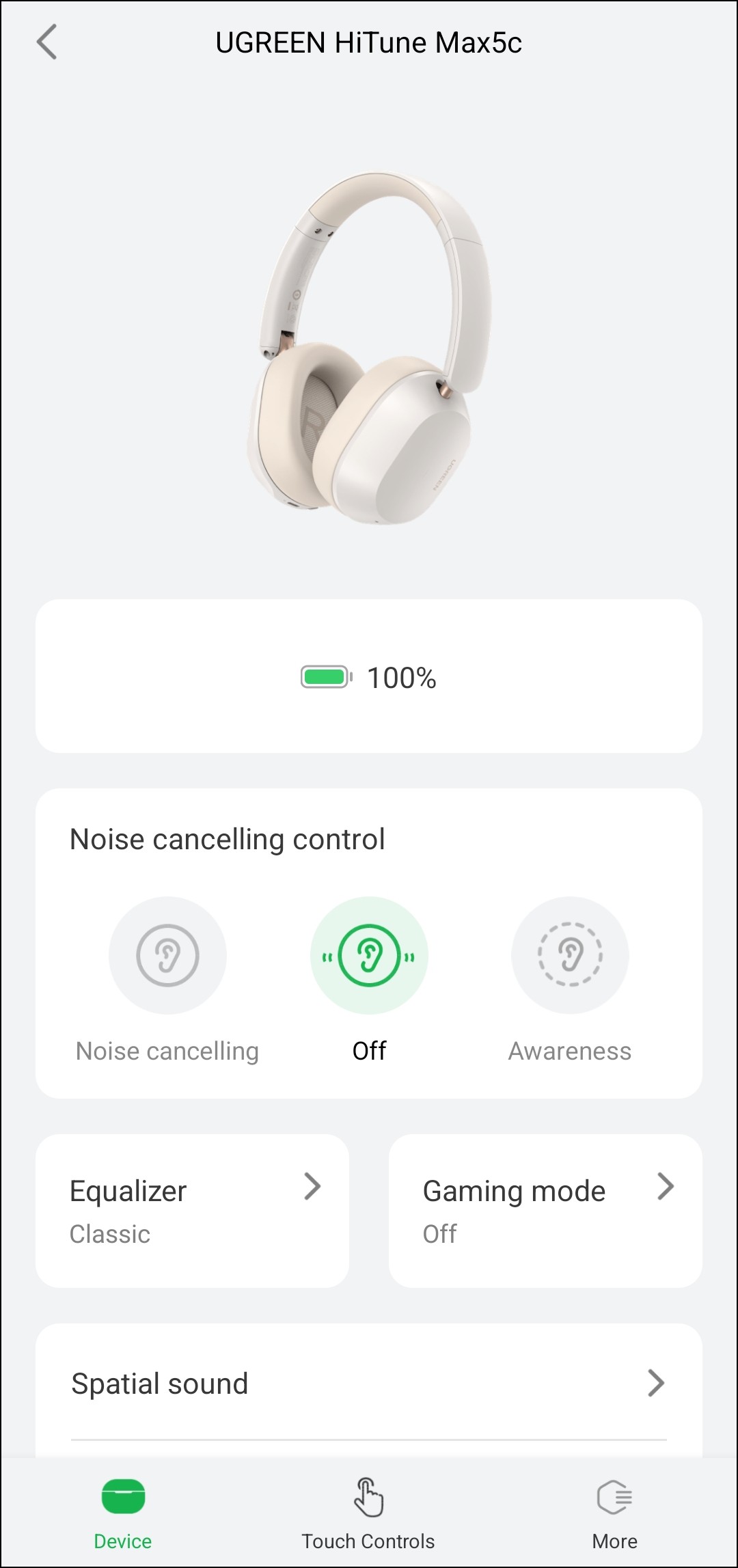
Task: Switch to the Device tab
Action: (x=123, y=1511)
